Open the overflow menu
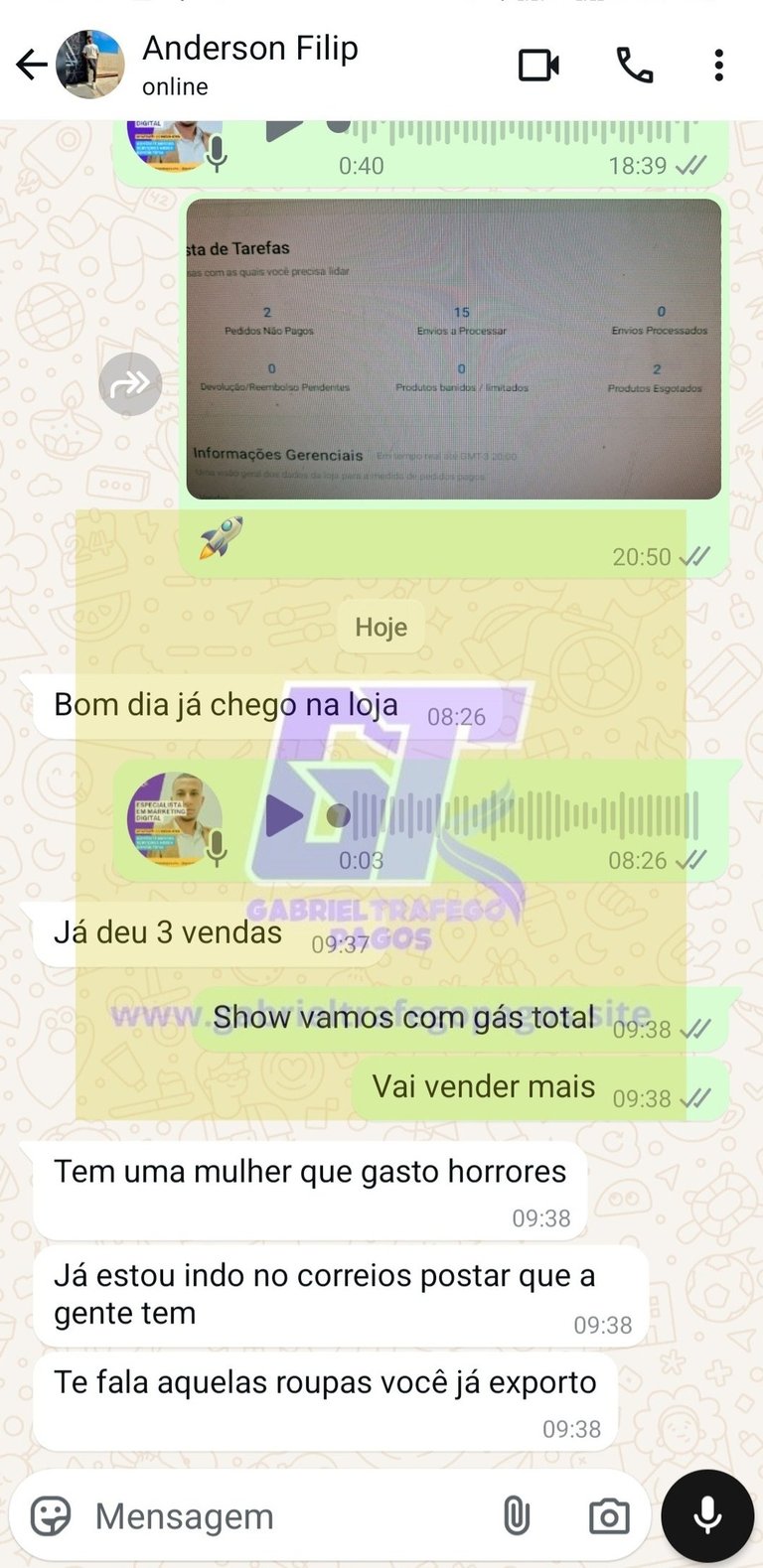763x1568 pixels. point(718,66)
